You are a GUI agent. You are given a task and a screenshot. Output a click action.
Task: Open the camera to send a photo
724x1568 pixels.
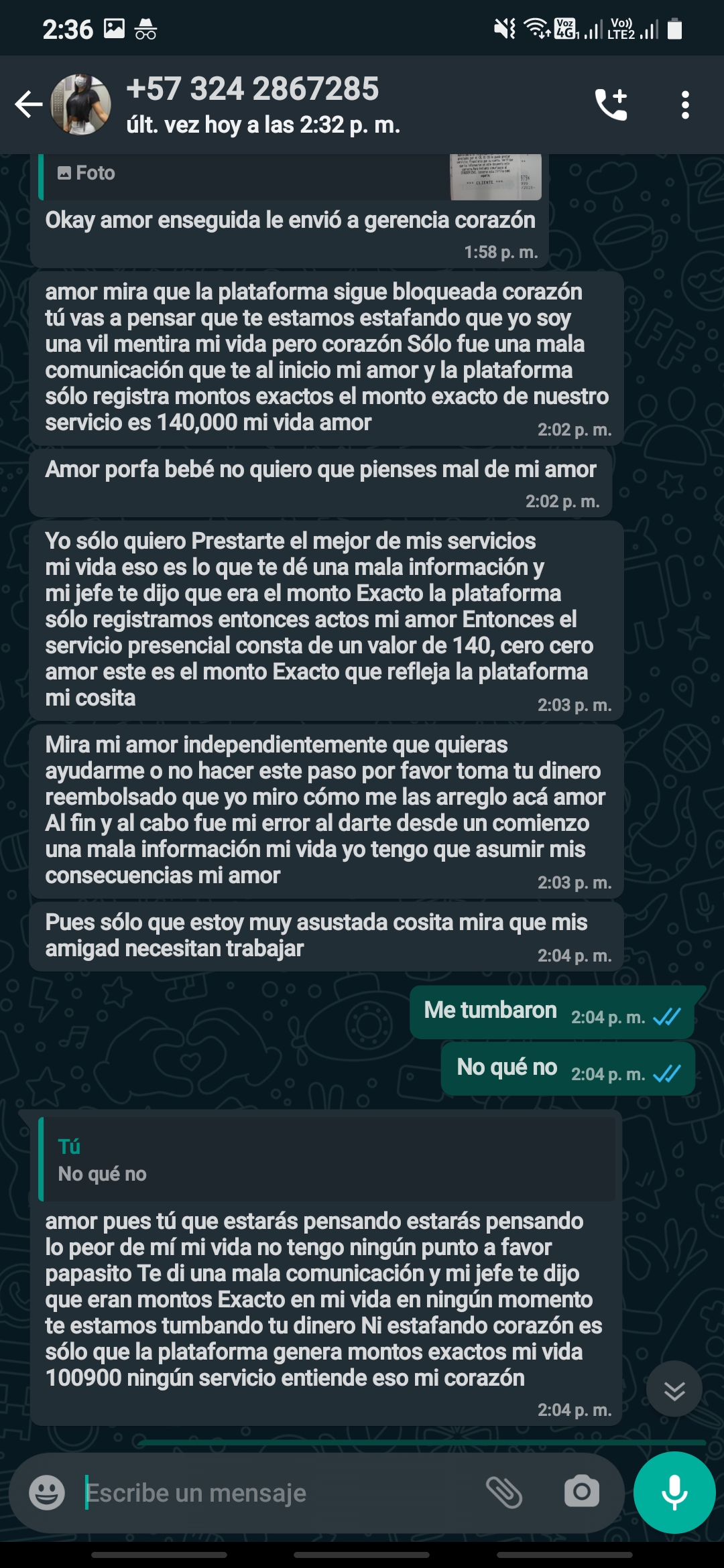pos(581,1492)
